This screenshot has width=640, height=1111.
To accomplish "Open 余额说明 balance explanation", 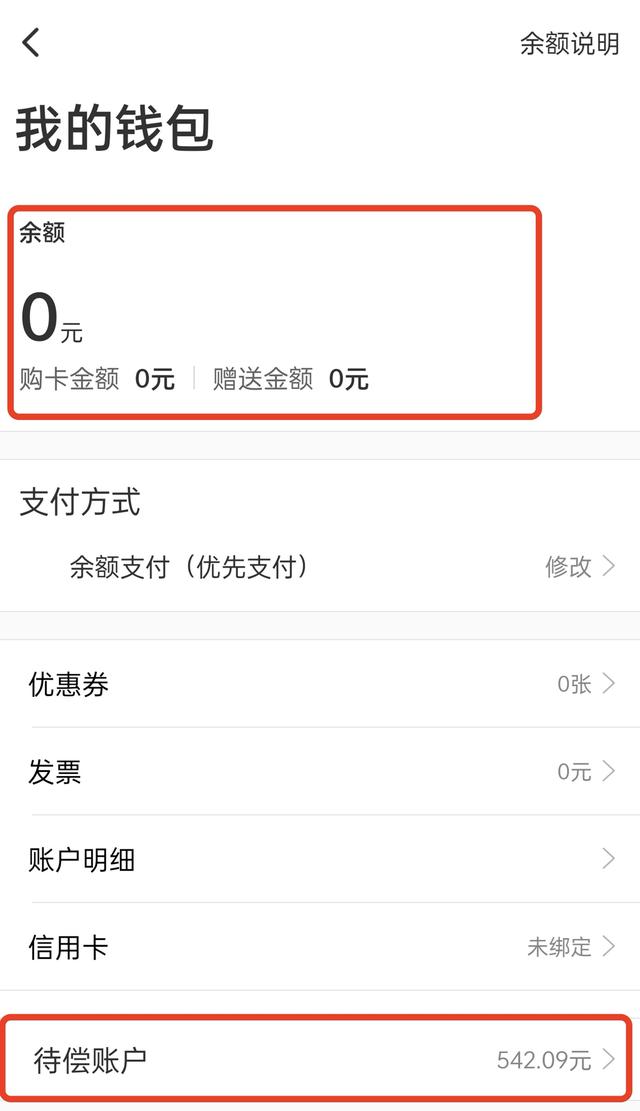I will [x=569, y=44].
